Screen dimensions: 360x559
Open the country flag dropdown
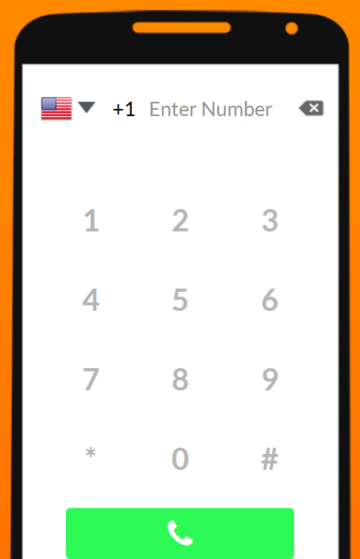point(68,108)
